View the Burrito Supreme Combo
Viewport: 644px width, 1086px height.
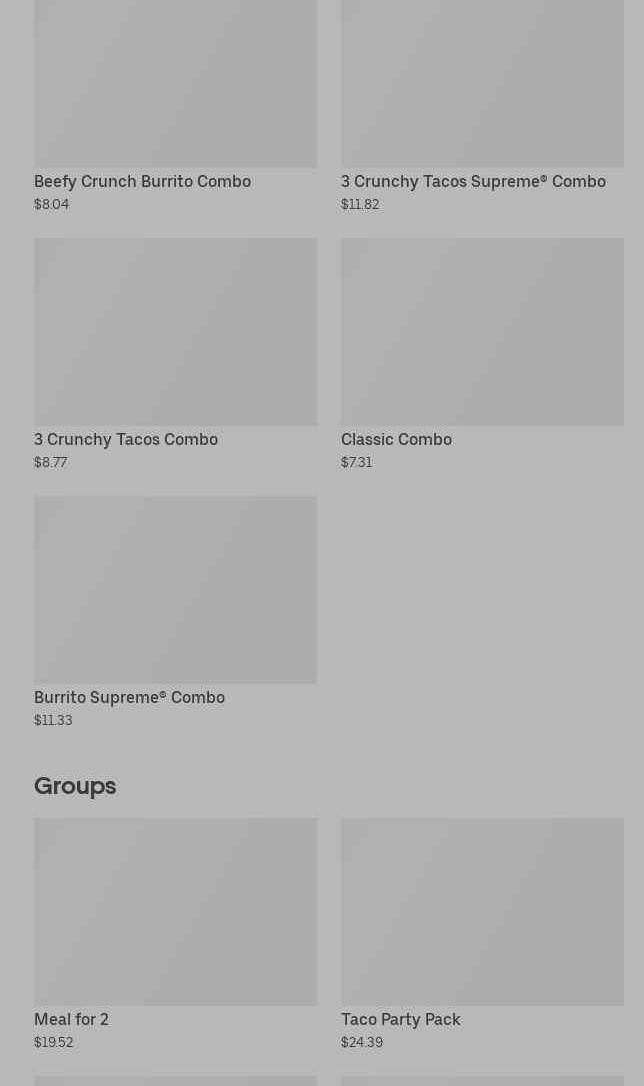pyautogui.click(x=175, y=612)
